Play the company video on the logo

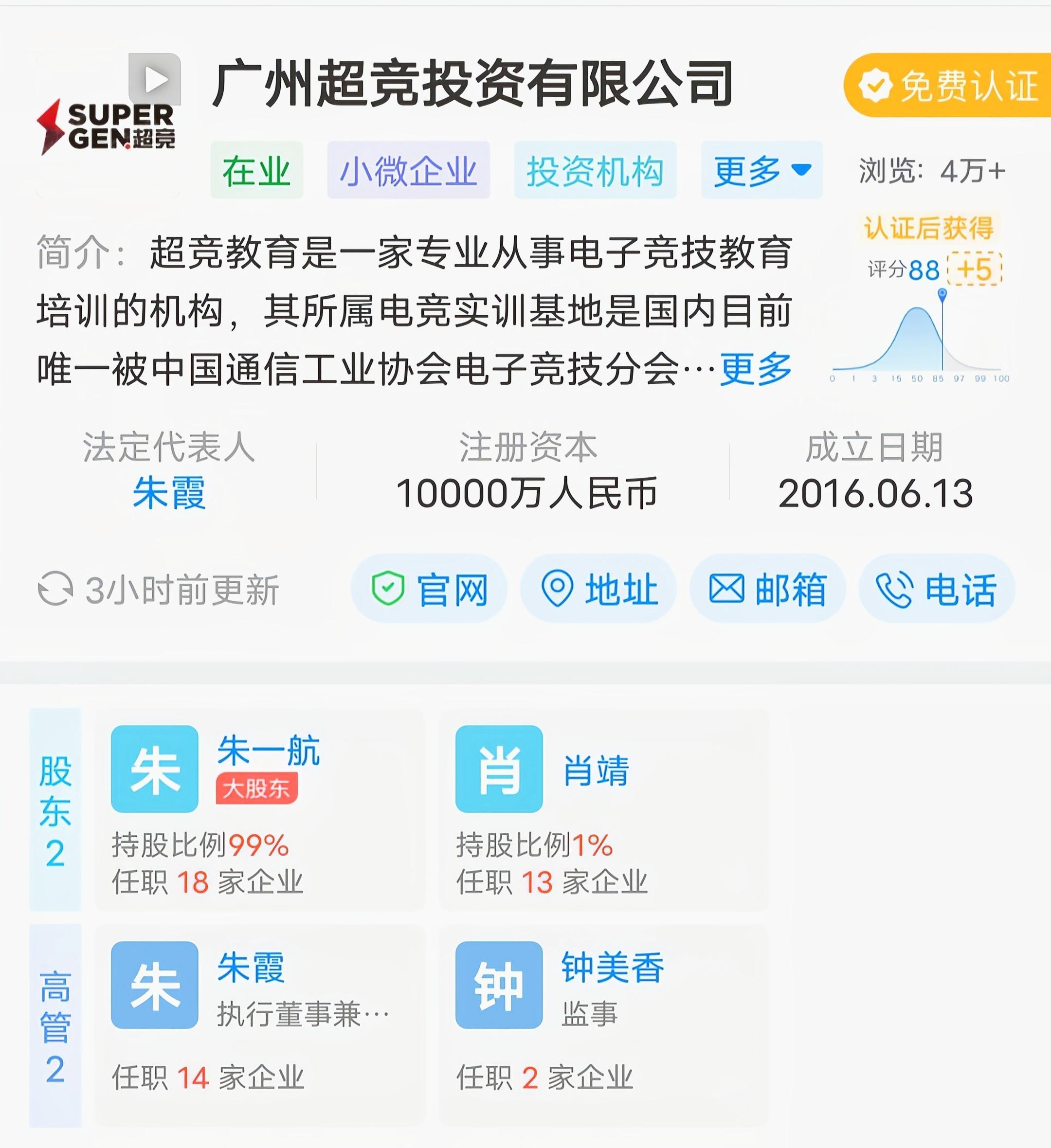tap(154, 79)
